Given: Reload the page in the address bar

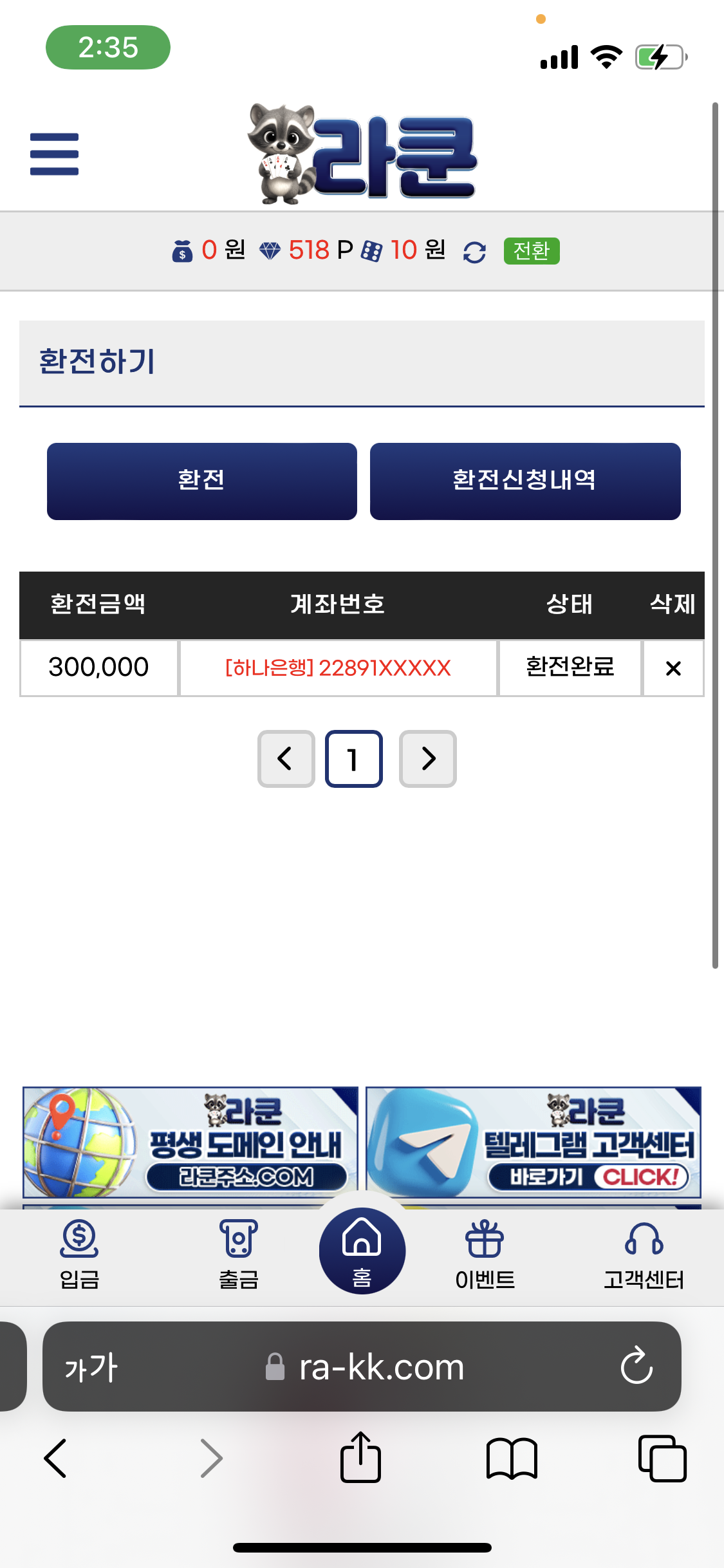Looking at the screenshot, I should coord(636,1366).
